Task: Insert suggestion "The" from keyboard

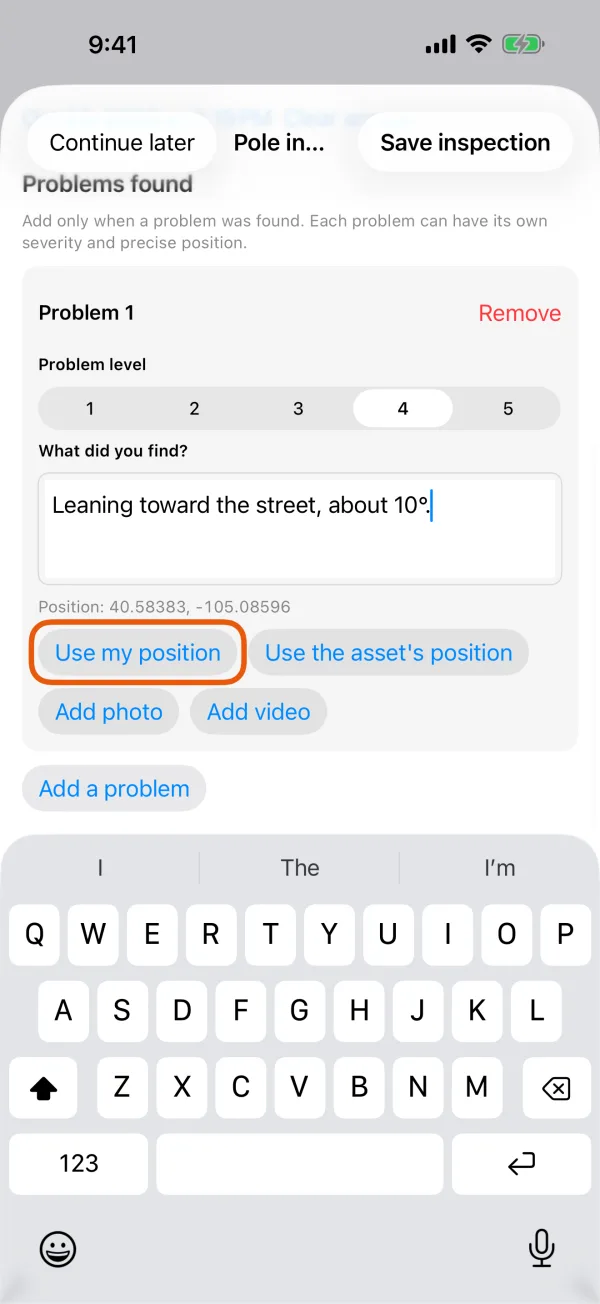Action: pos(300,867)
